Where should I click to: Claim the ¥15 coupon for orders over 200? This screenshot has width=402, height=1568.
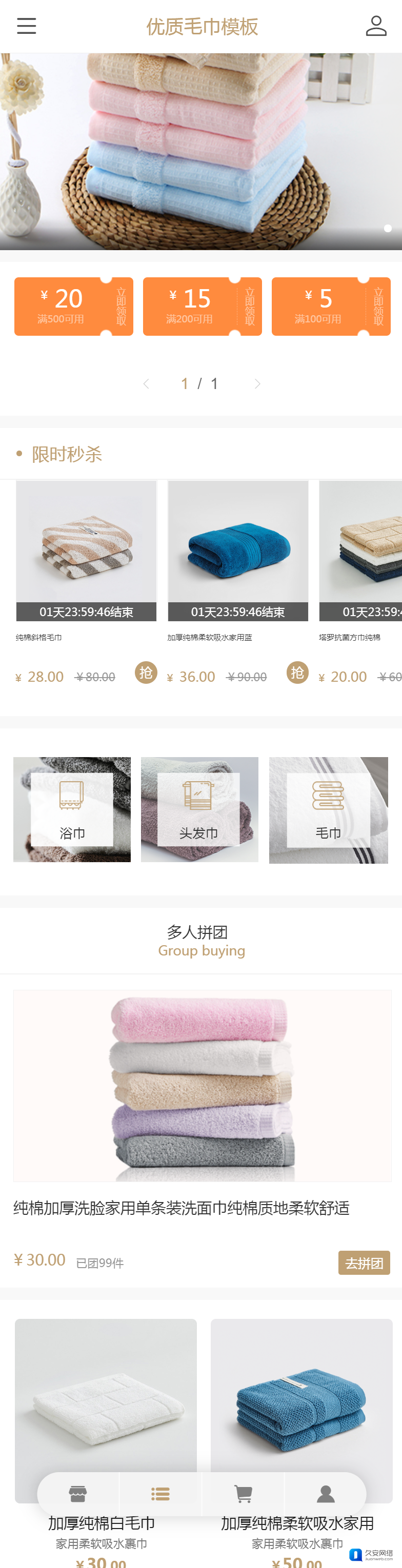coord(249,306)
